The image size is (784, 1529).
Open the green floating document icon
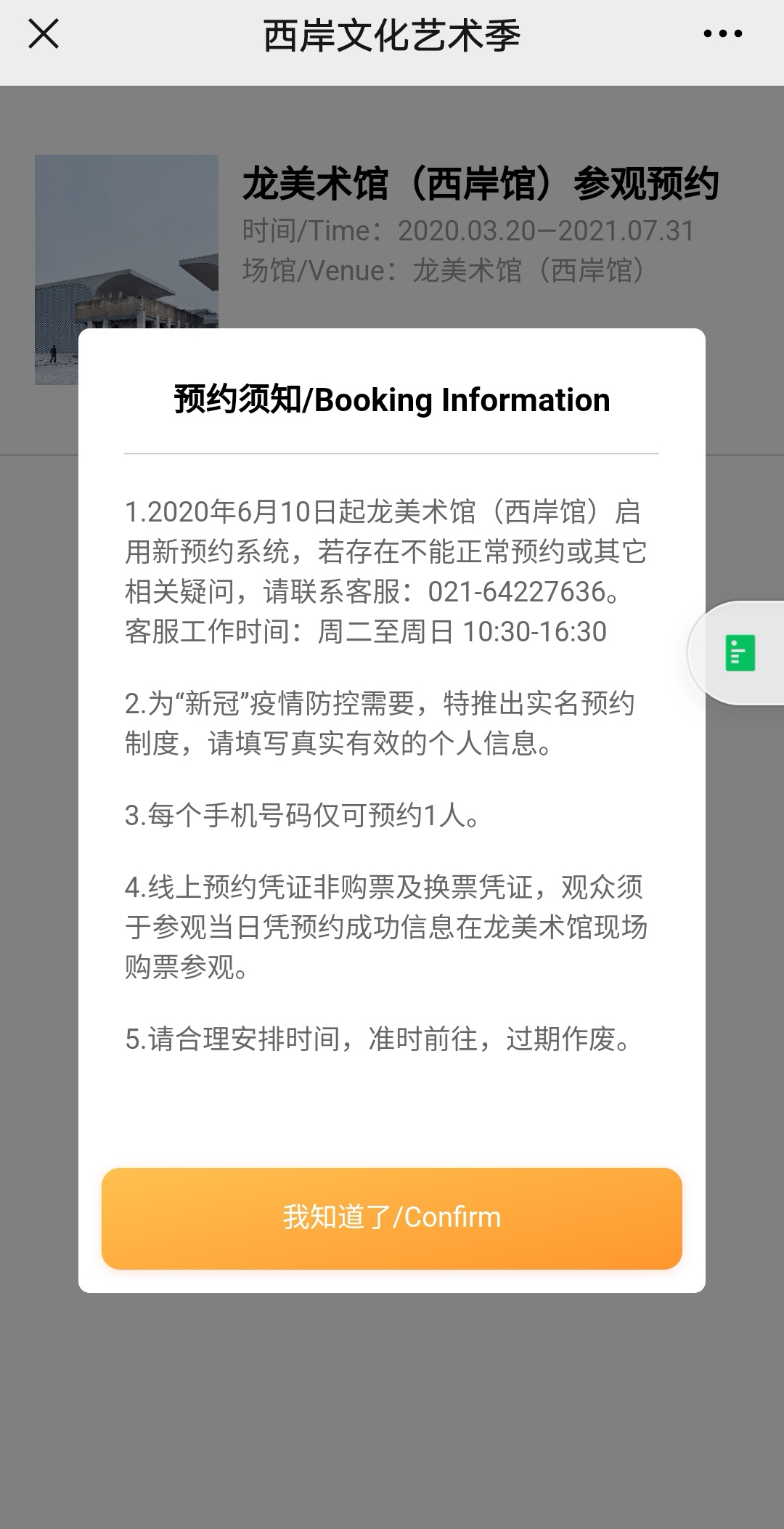(740, 652)
